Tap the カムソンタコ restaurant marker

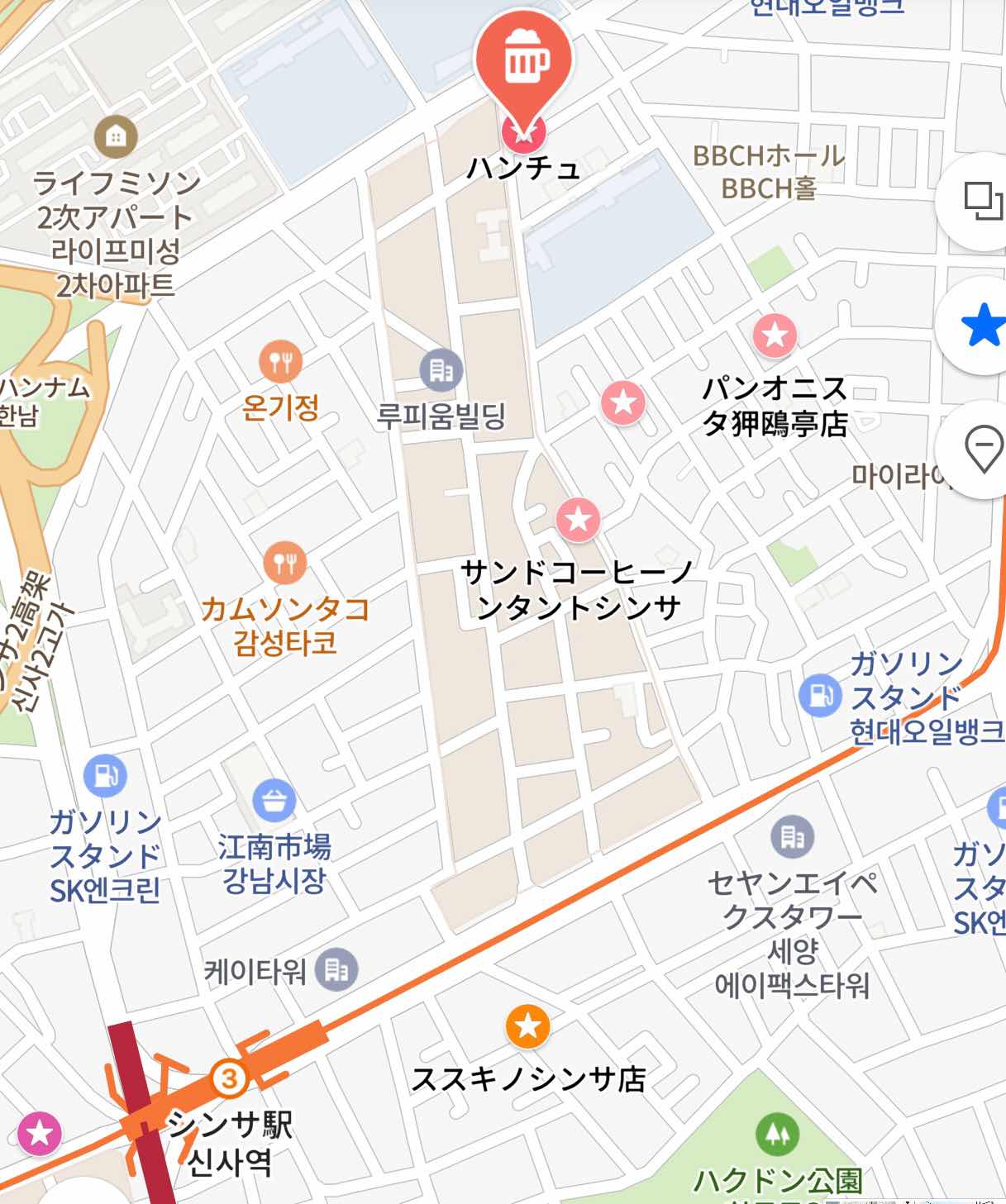[x=284, y=563]
